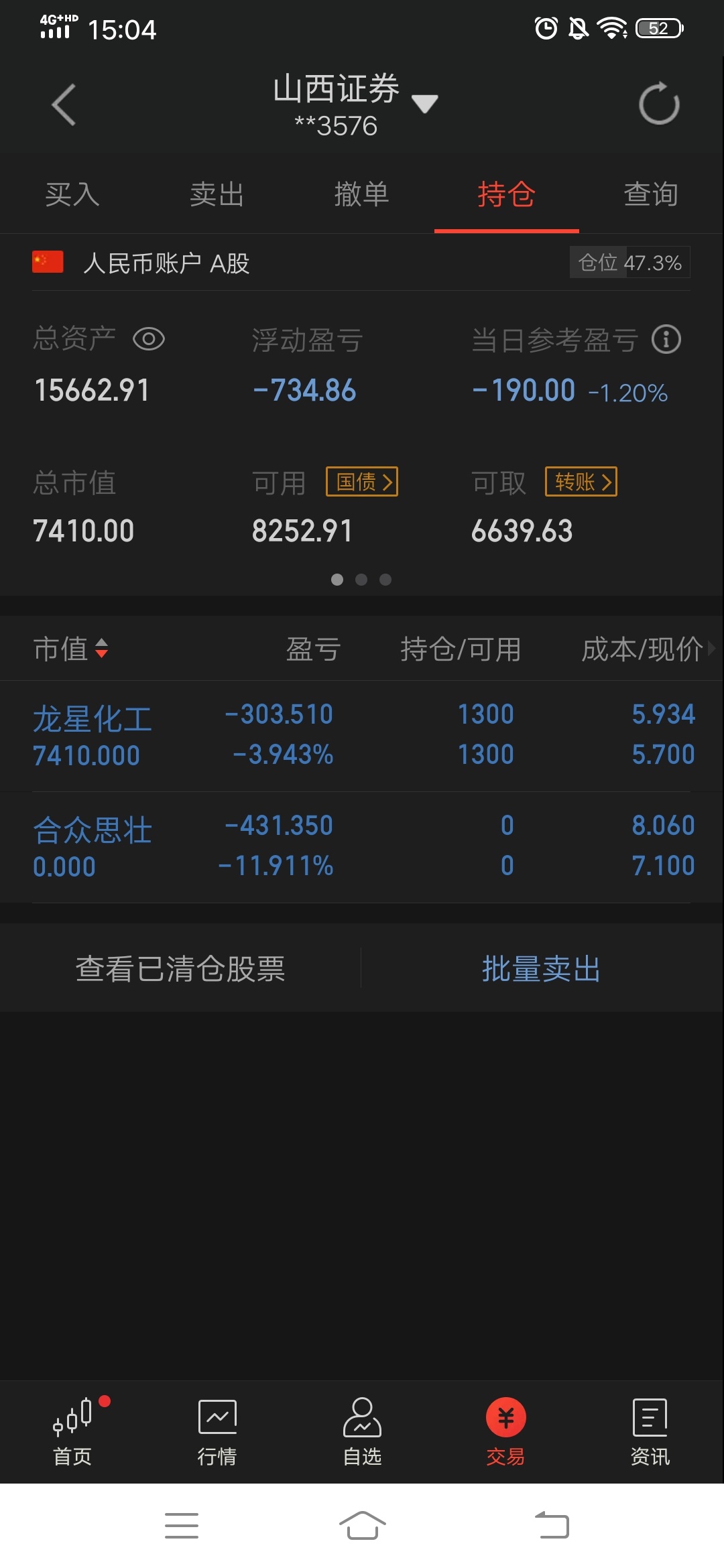This screenshot has height=1568, width=724.
Task: Open the 资讯 bottom tab
Action: coord(650,1431)
